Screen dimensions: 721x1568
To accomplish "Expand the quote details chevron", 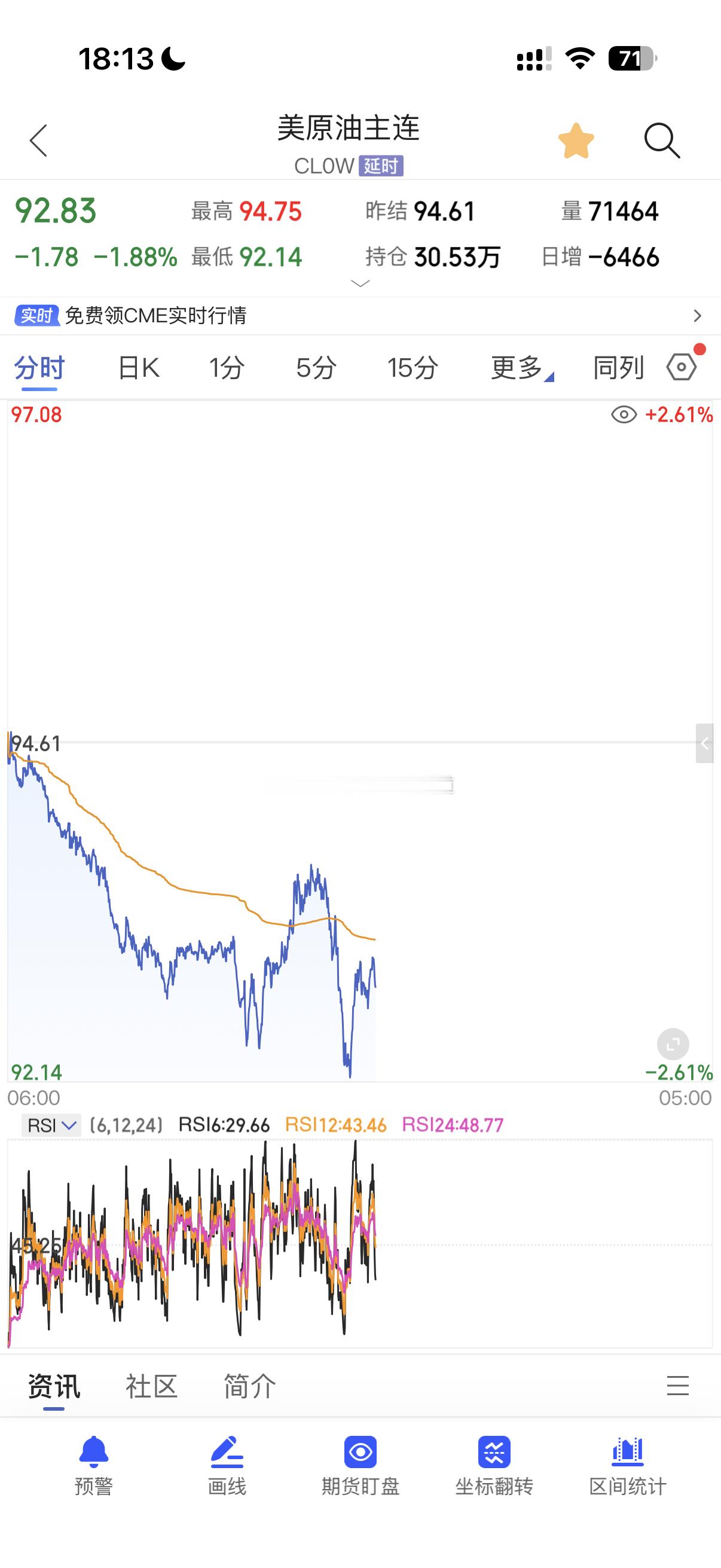I will [361, 283].
